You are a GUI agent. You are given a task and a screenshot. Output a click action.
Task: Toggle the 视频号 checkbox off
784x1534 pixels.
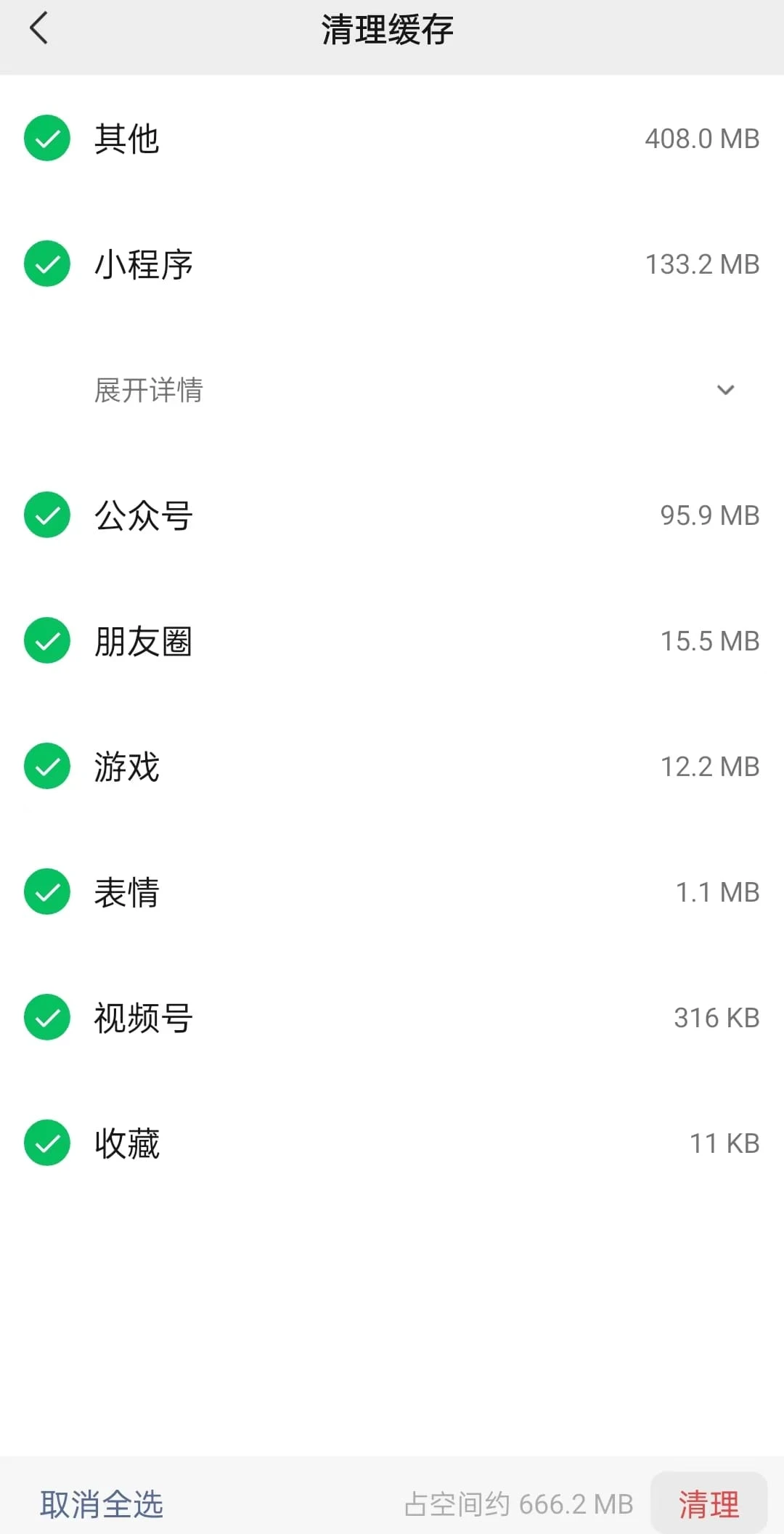tap(47, 1017)
